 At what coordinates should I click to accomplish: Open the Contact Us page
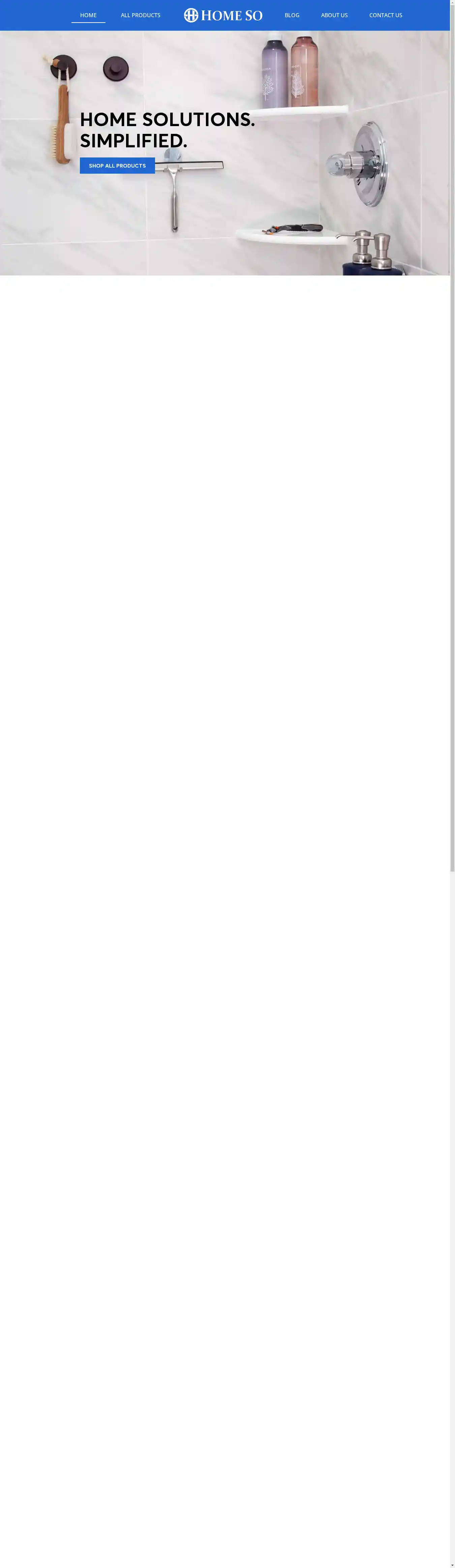[x=386, y=15]
